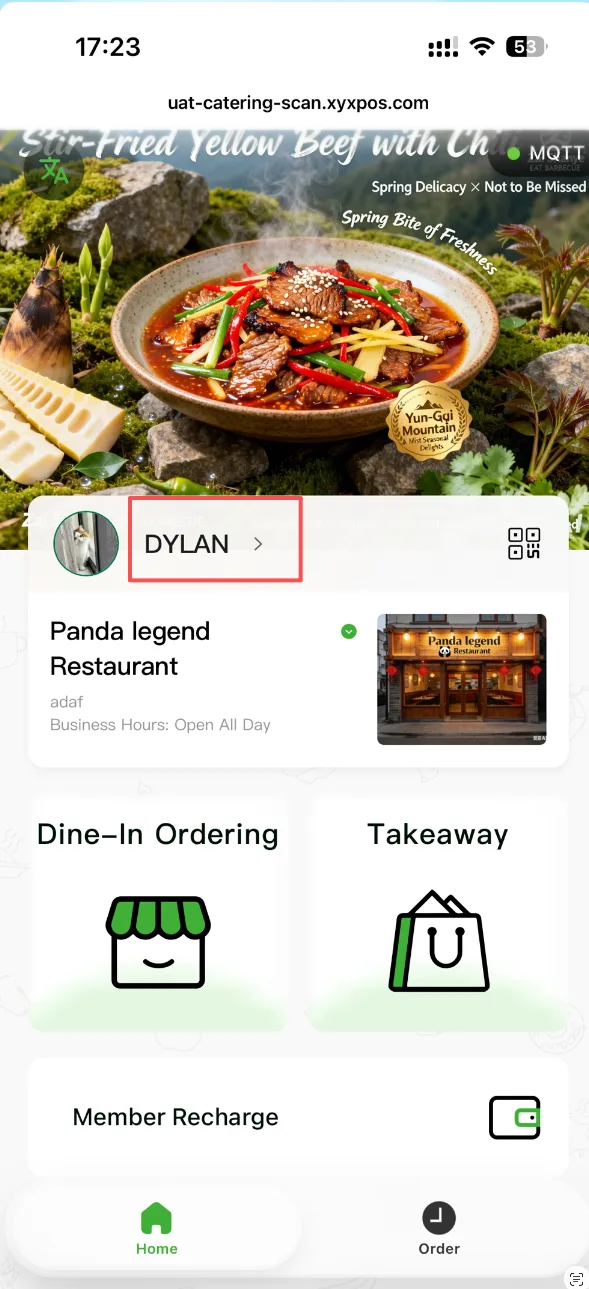The height and width of the screenshot is (1289, 589).
Task: Open the language translation icon
Action: pyautogui.click(x=54, y=171)
